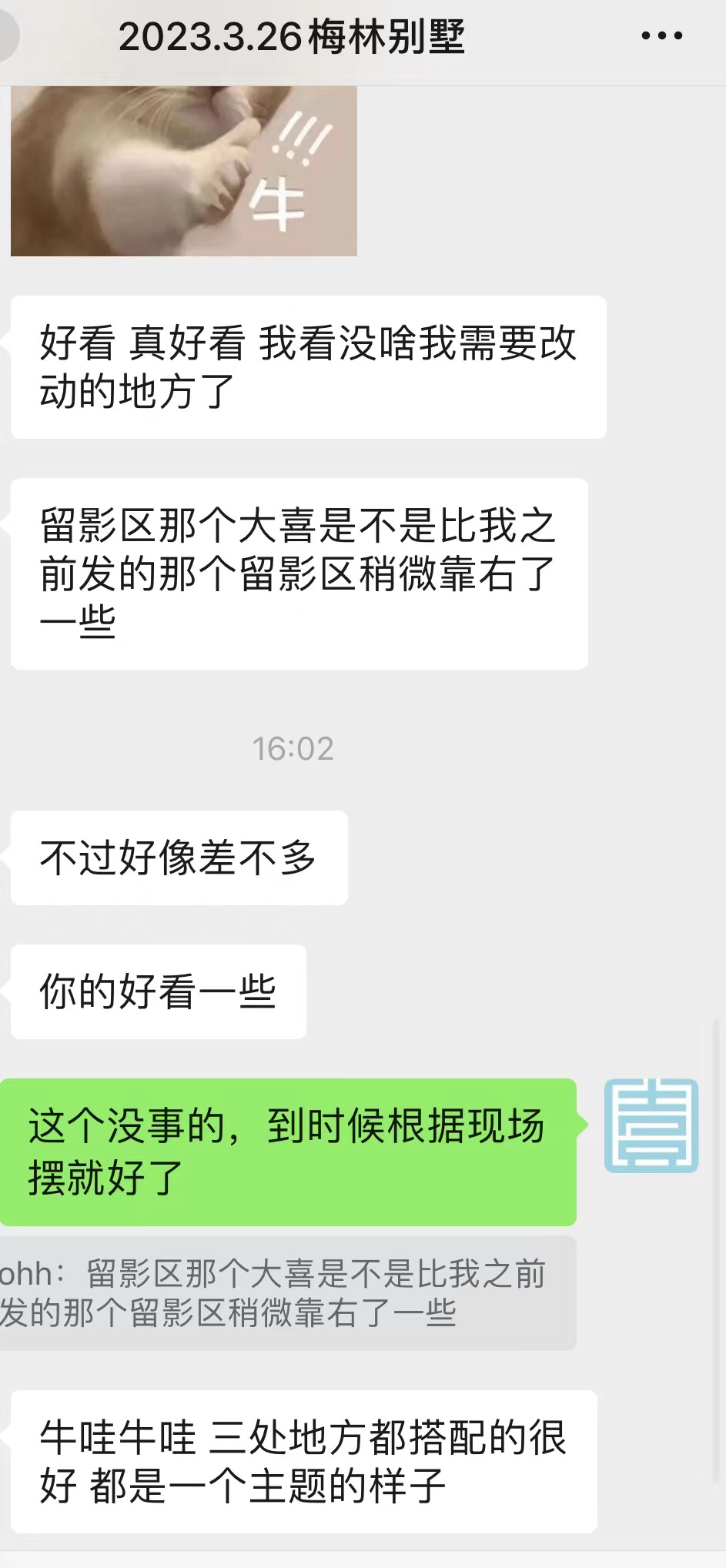Tap the quoted message from ohh
Viewport: 726px width, 1568px height.
286,1293
